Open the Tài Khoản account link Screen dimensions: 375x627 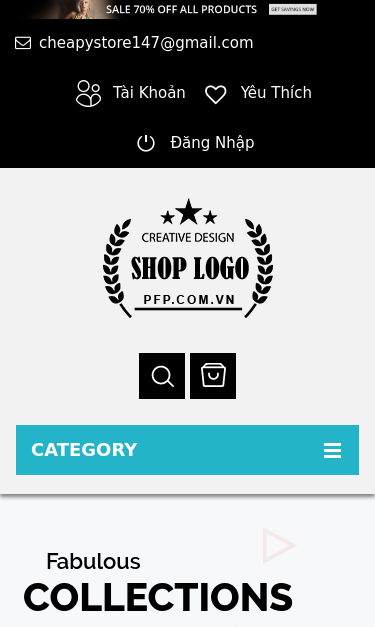click(130, 93)
